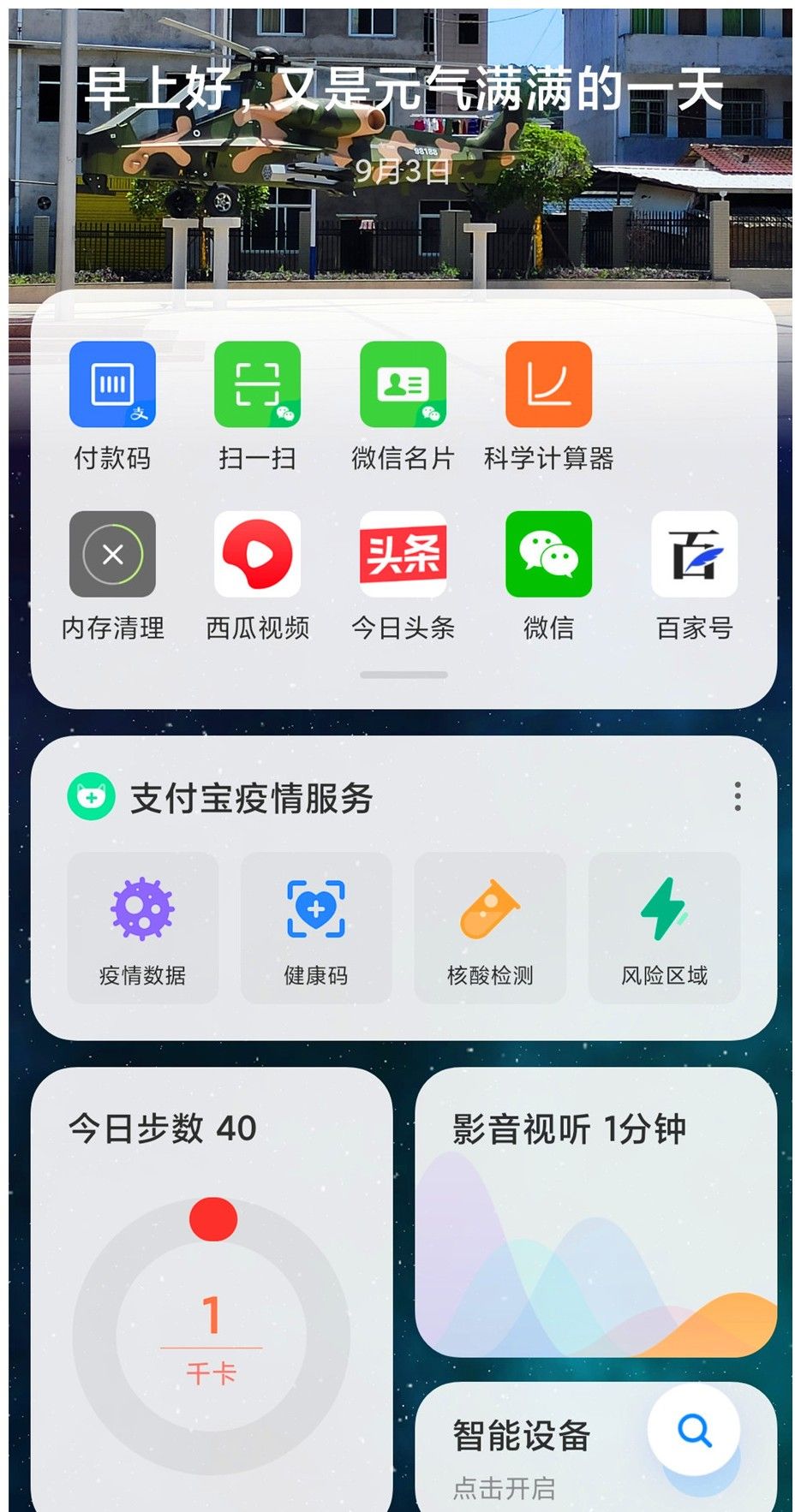Open the 健康码 health code
The width and height of the screenshot is (801, 1512).
[316, 928]
